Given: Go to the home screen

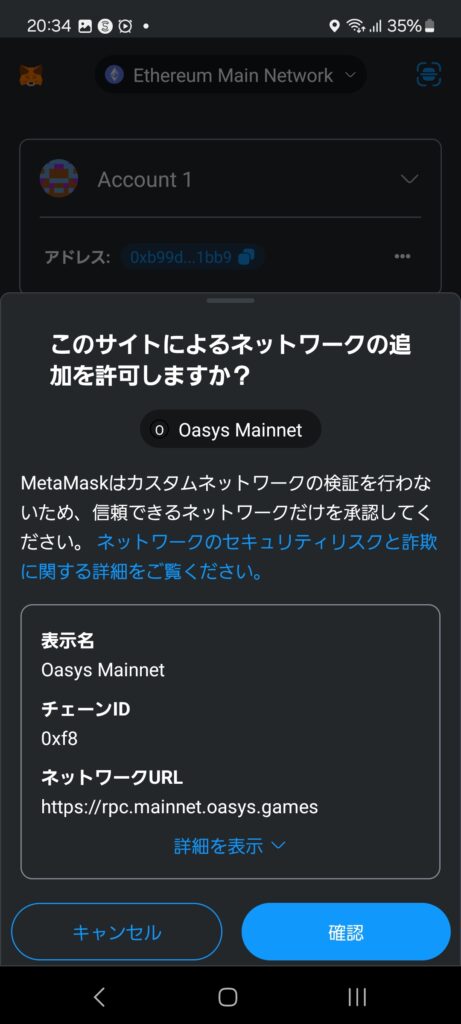Looking at the screenshot, I should 228,997.
